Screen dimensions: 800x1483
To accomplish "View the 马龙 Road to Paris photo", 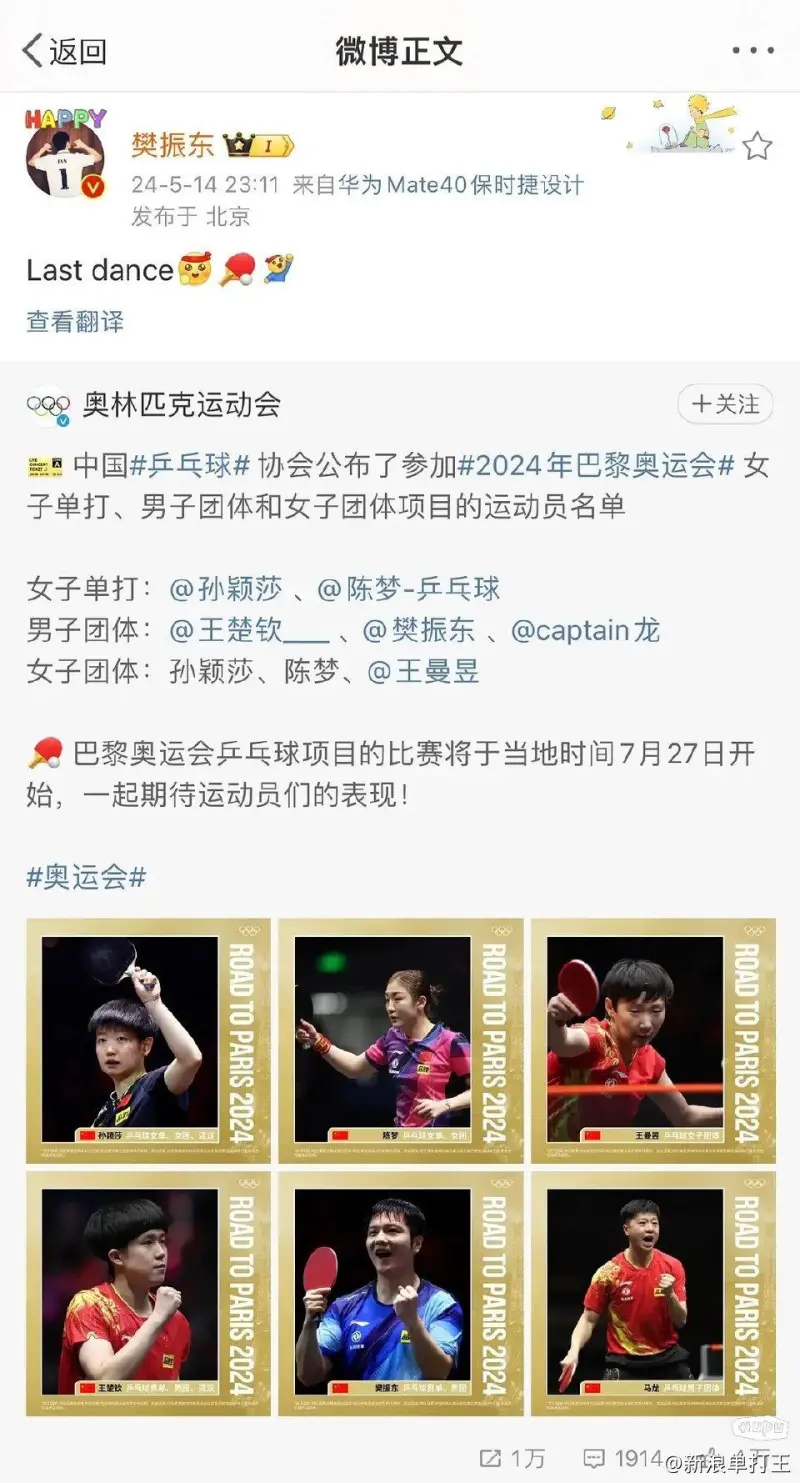I will coord(653,1293).
